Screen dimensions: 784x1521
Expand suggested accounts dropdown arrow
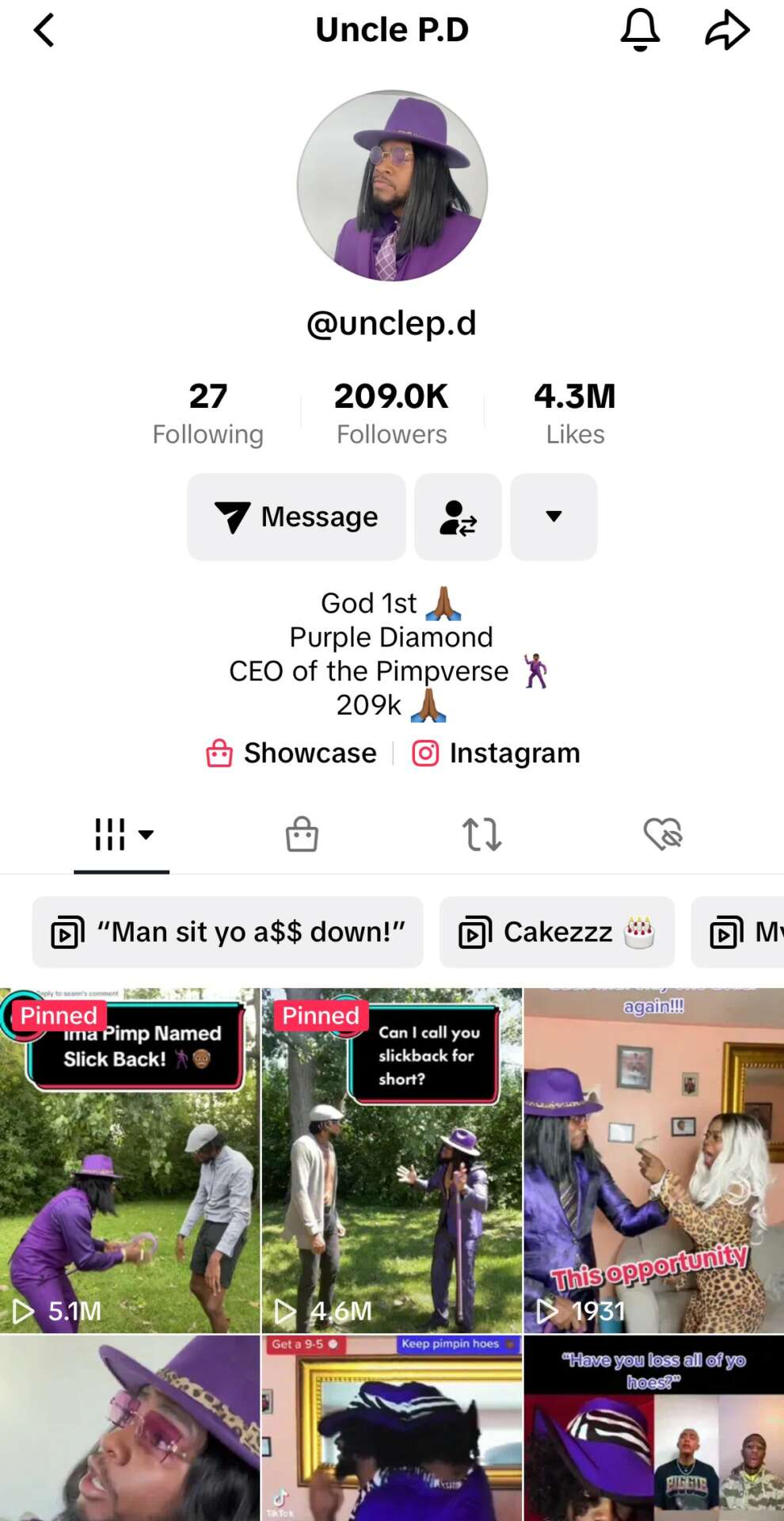point(554,517)
